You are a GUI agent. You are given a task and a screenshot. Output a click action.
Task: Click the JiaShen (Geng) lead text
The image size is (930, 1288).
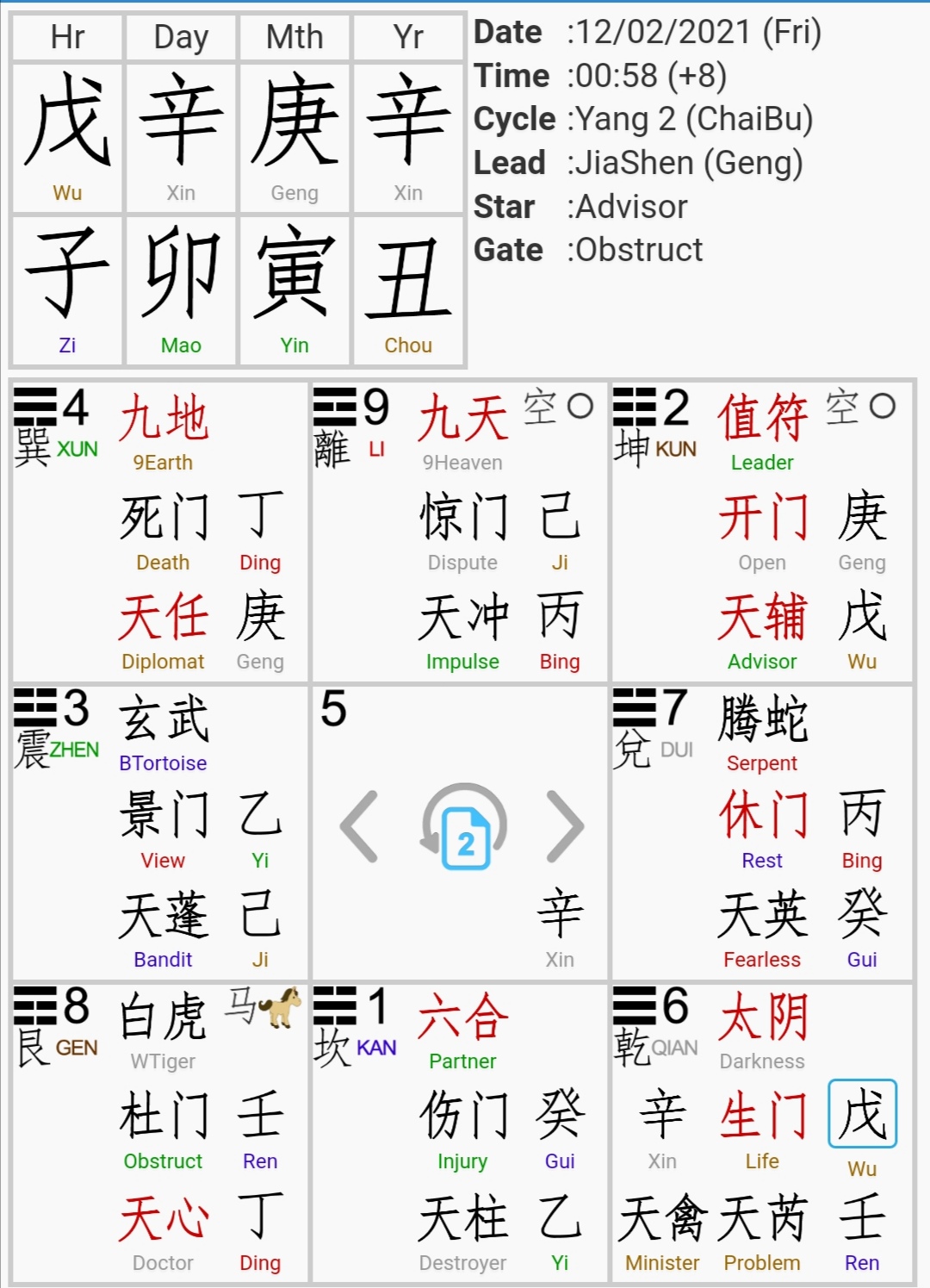(694, 163)
